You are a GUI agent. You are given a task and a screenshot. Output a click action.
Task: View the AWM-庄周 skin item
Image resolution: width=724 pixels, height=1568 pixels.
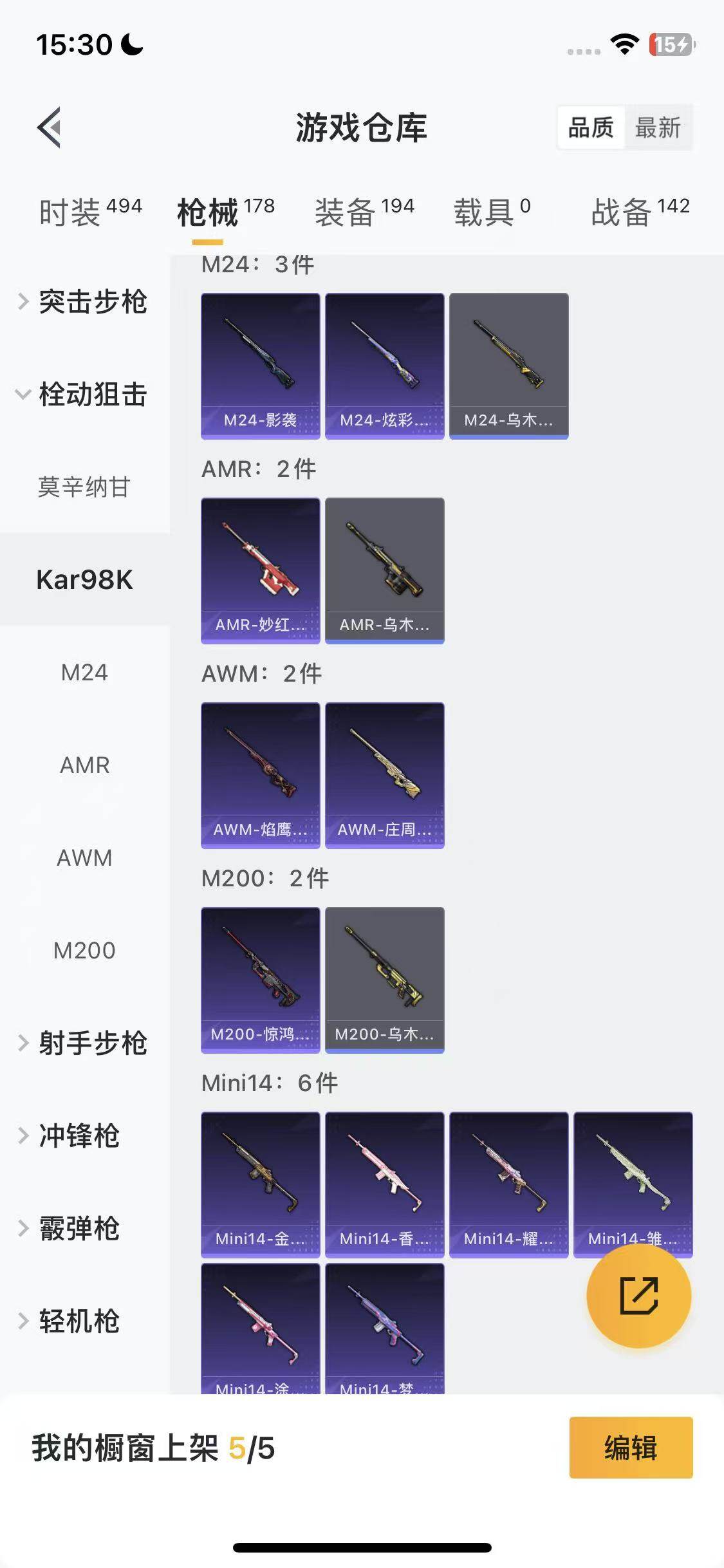point(384,775)
